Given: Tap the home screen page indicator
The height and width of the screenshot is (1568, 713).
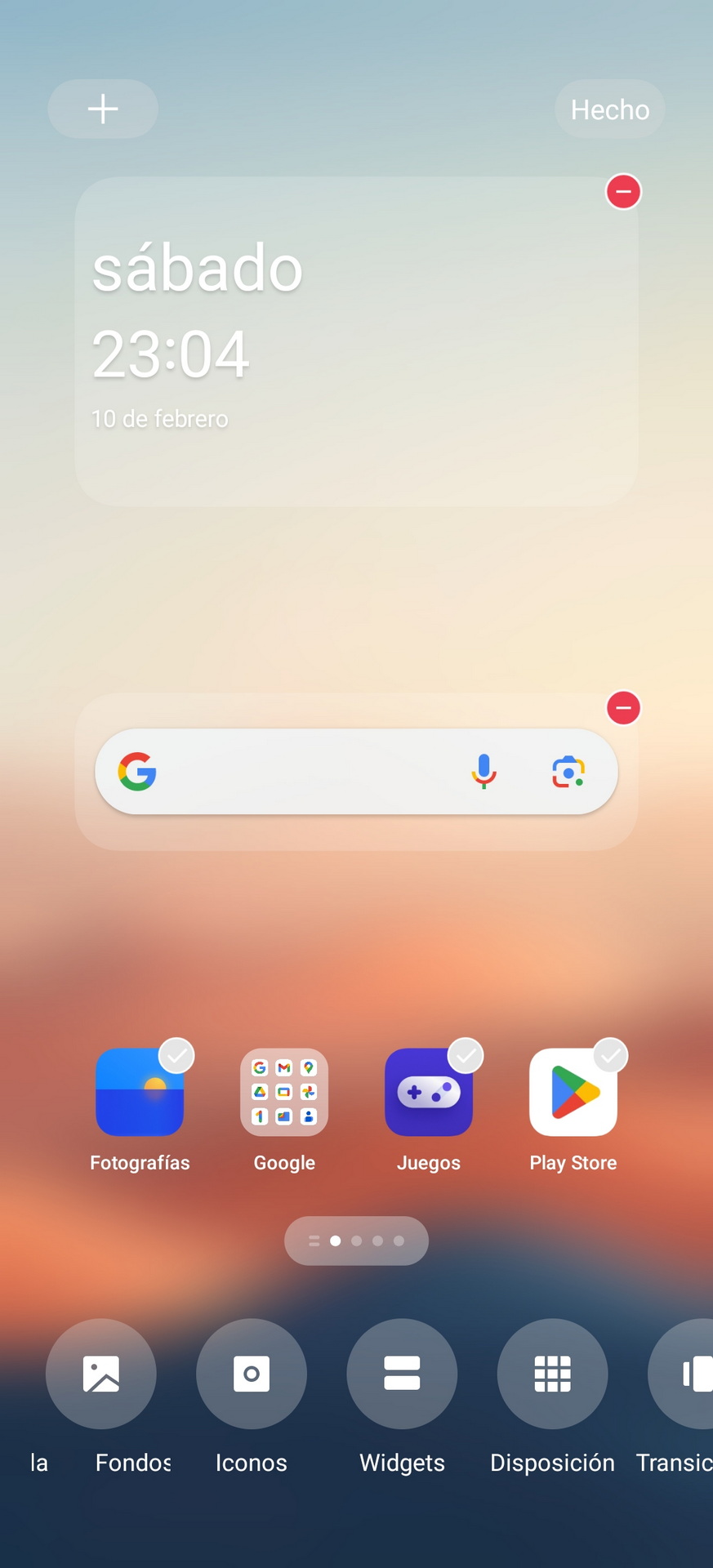Looking at the screenshot, I should pyautogui.click(x=356, y=1241).
